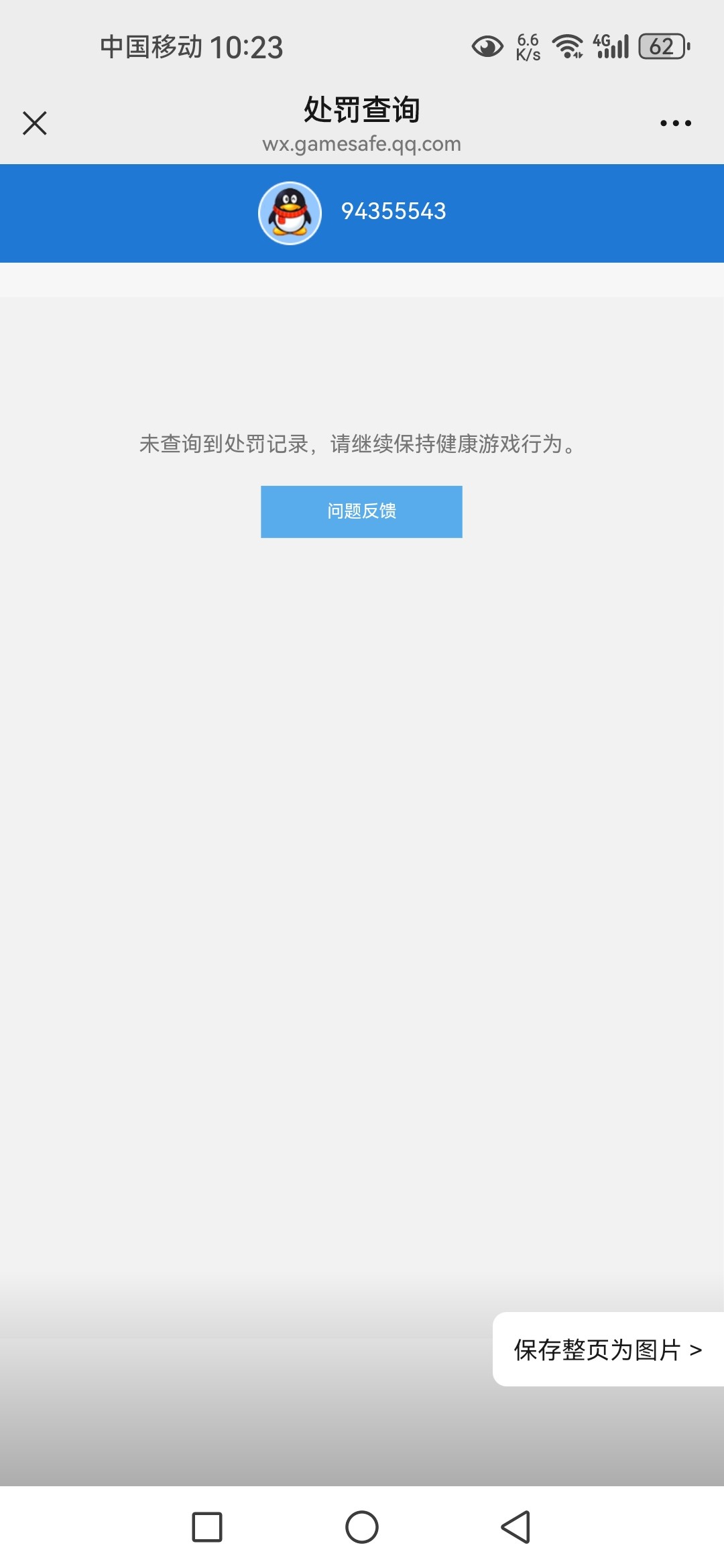Save the whole page via 保存整页为图片
This screenshot has height=1568, width=724.
(x=608, y=1349)
